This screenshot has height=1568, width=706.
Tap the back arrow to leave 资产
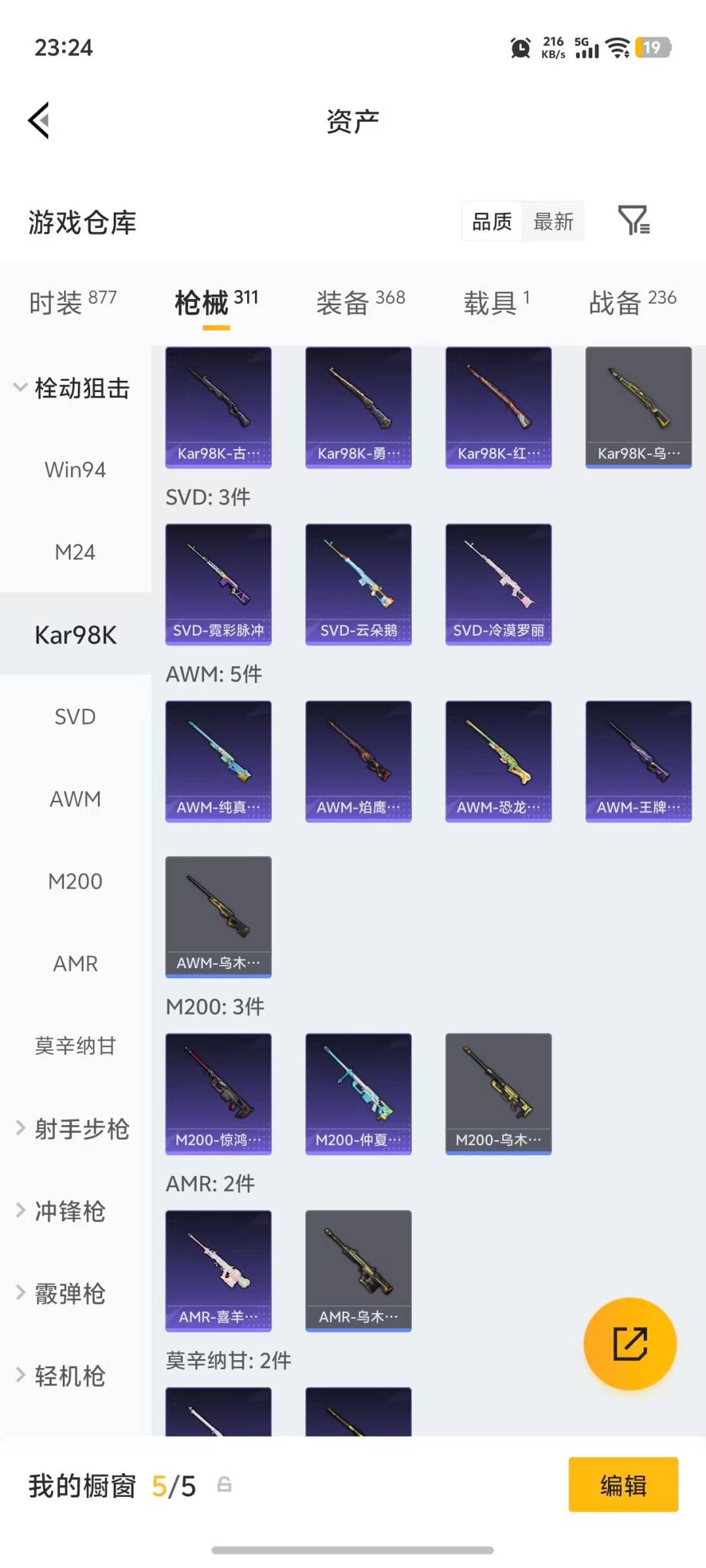[x=38, y=120]
